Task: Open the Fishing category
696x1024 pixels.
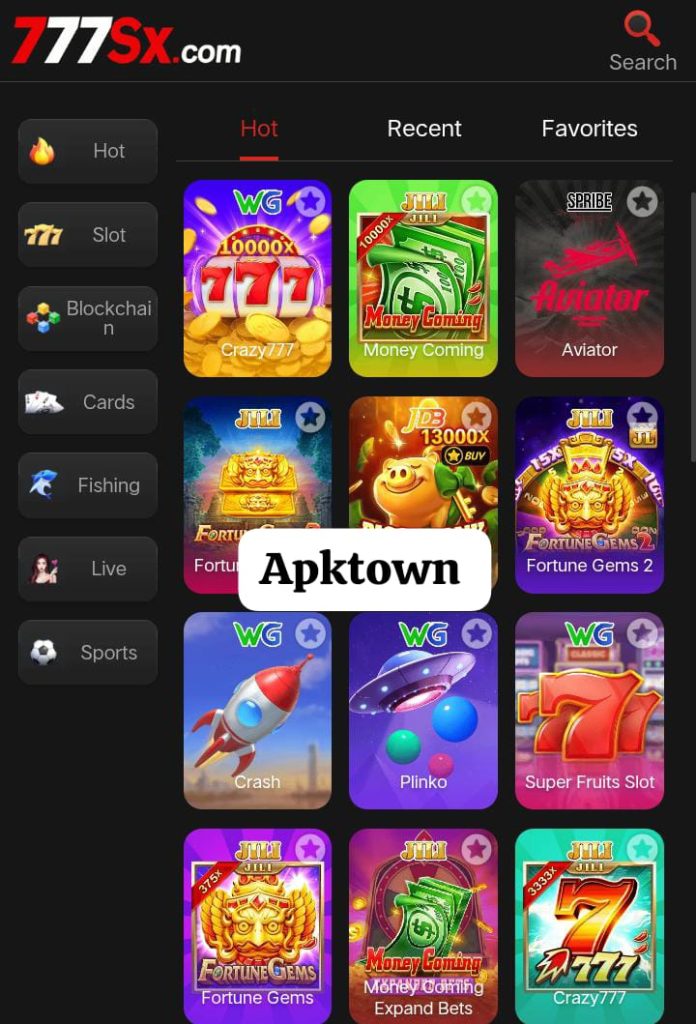Action: [88, 485]
